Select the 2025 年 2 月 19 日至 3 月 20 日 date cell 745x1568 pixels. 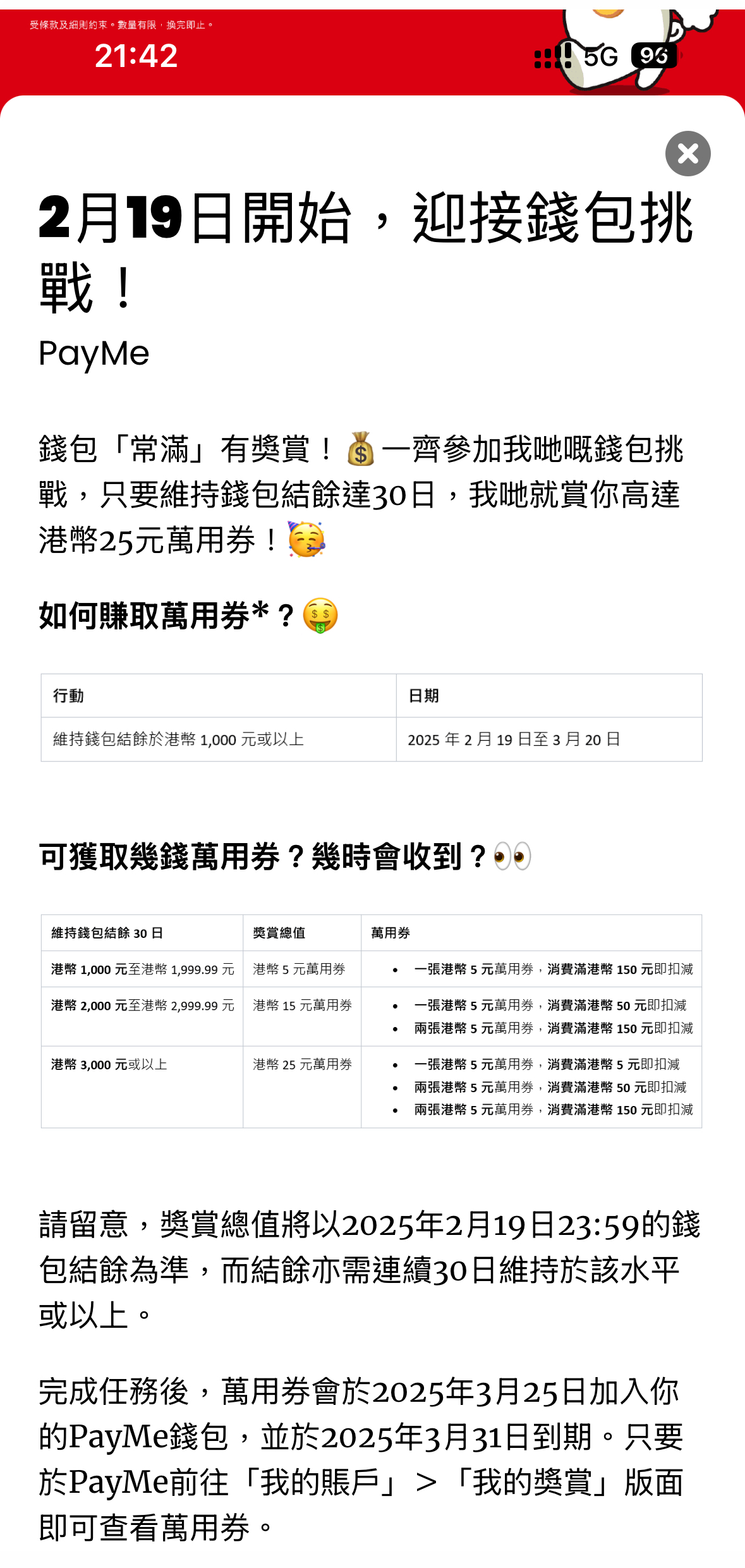pyautogui.click(x=514, y=739)
